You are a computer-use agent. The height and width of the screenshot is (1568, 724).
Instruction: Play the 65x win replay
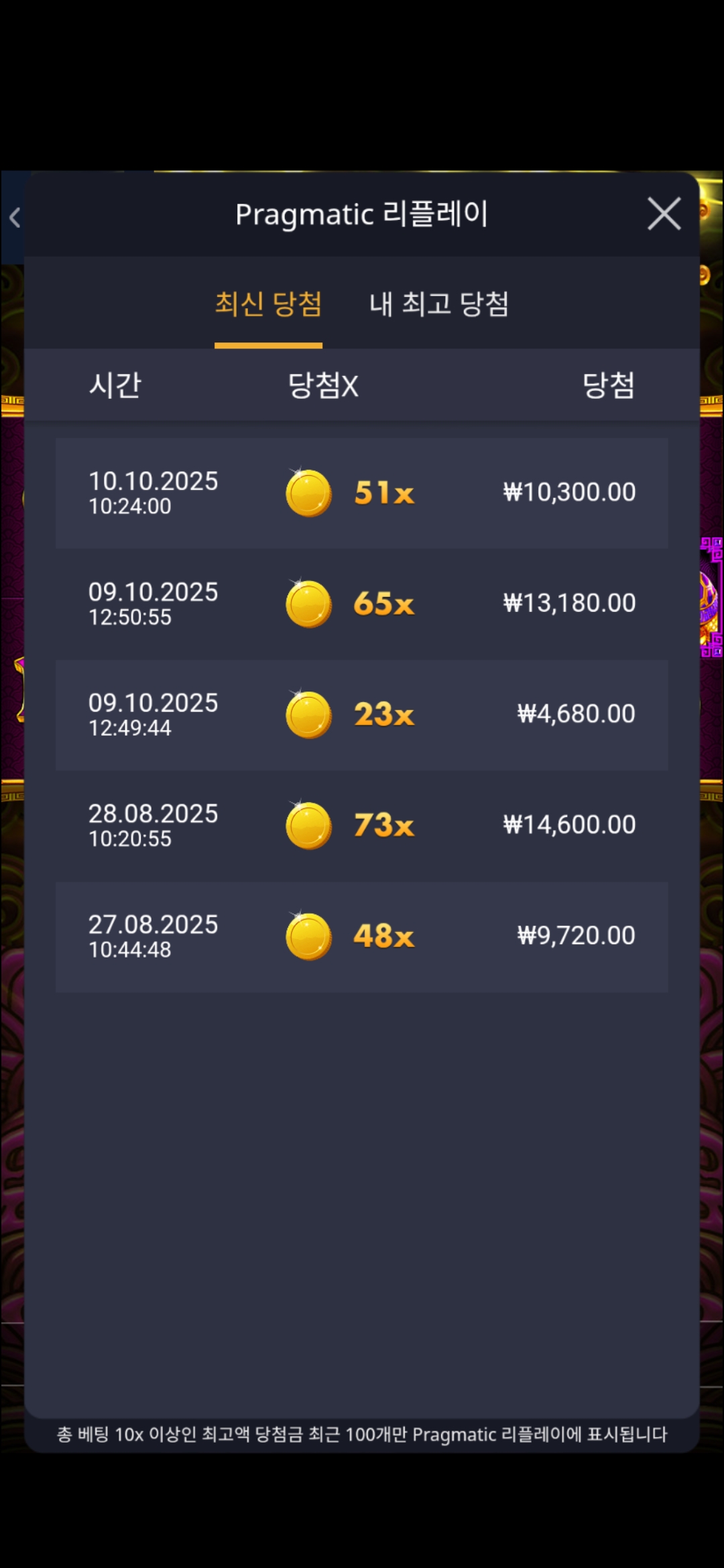click(x=362, y=604)
